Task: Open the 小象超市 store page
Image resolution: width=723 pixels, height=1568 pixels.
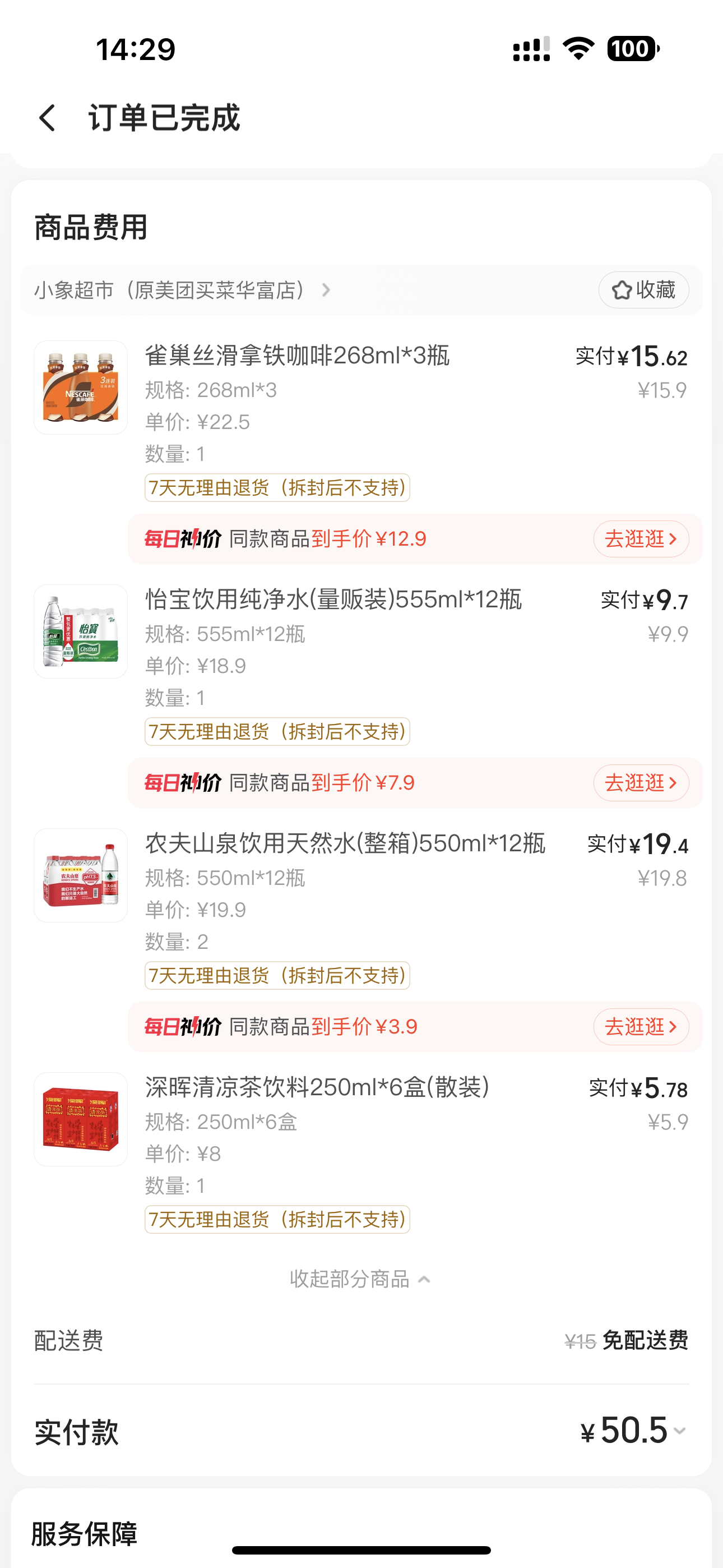Action: [x=182, y=290]
